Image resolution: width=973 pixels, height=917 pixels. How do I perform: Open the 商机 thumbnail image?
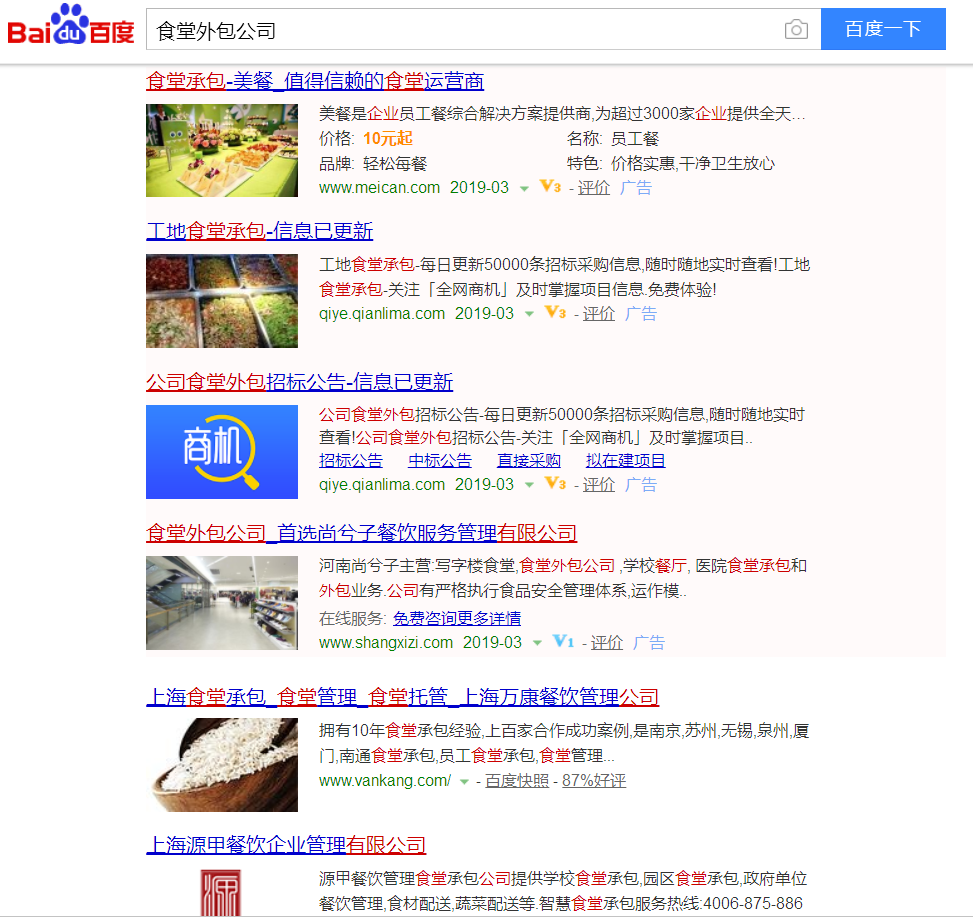222,452
